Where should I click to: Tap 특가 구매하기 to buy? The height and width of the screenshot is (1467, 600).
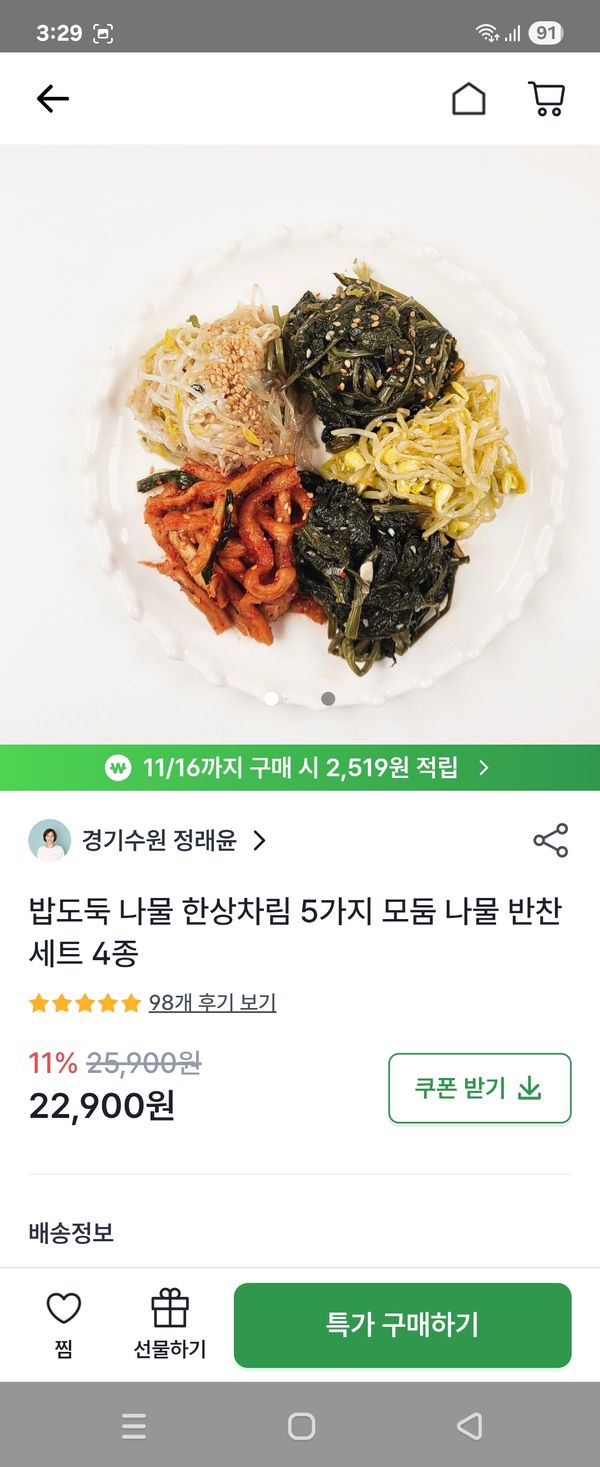pos(402,1325)
